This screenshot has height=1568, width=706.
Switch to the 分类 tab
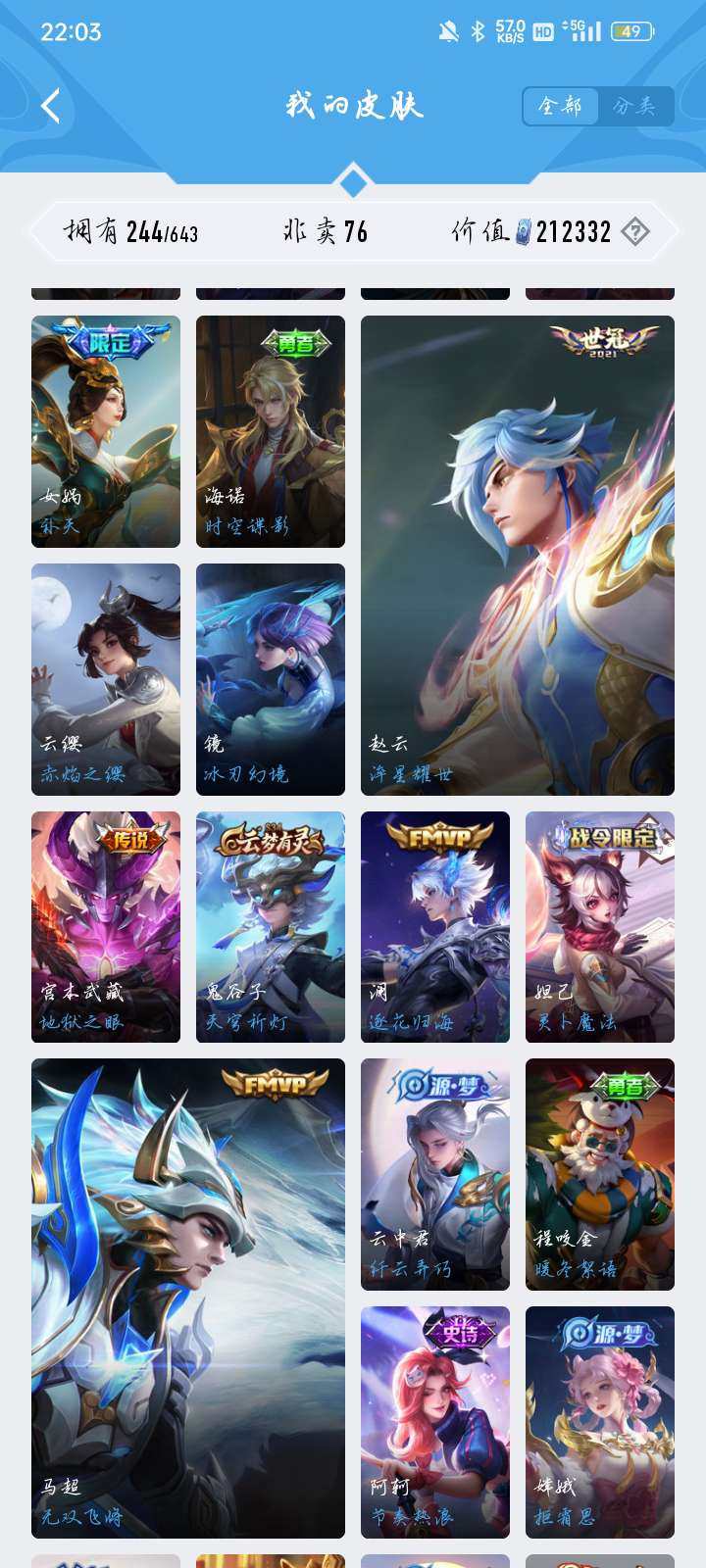tap(634, 106)
